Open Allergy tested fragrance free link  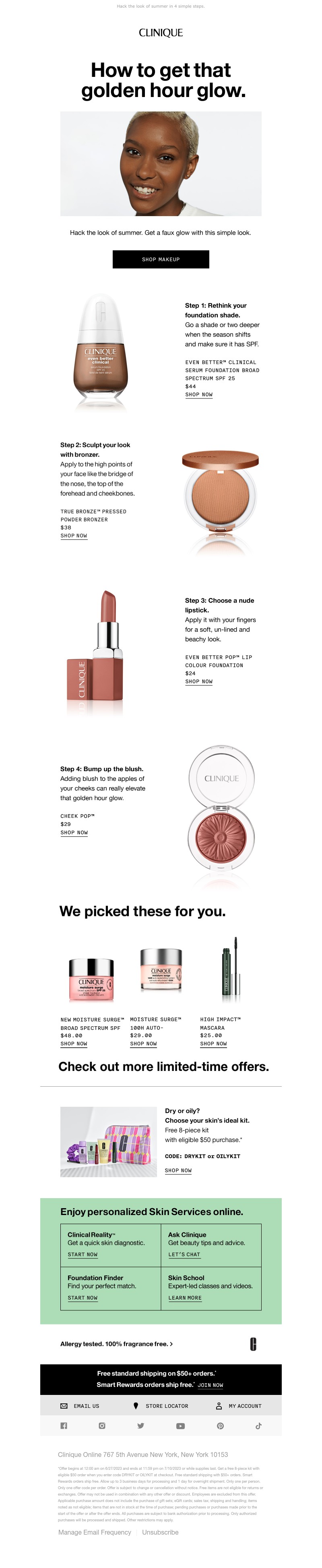click(x=116, y=1343)
